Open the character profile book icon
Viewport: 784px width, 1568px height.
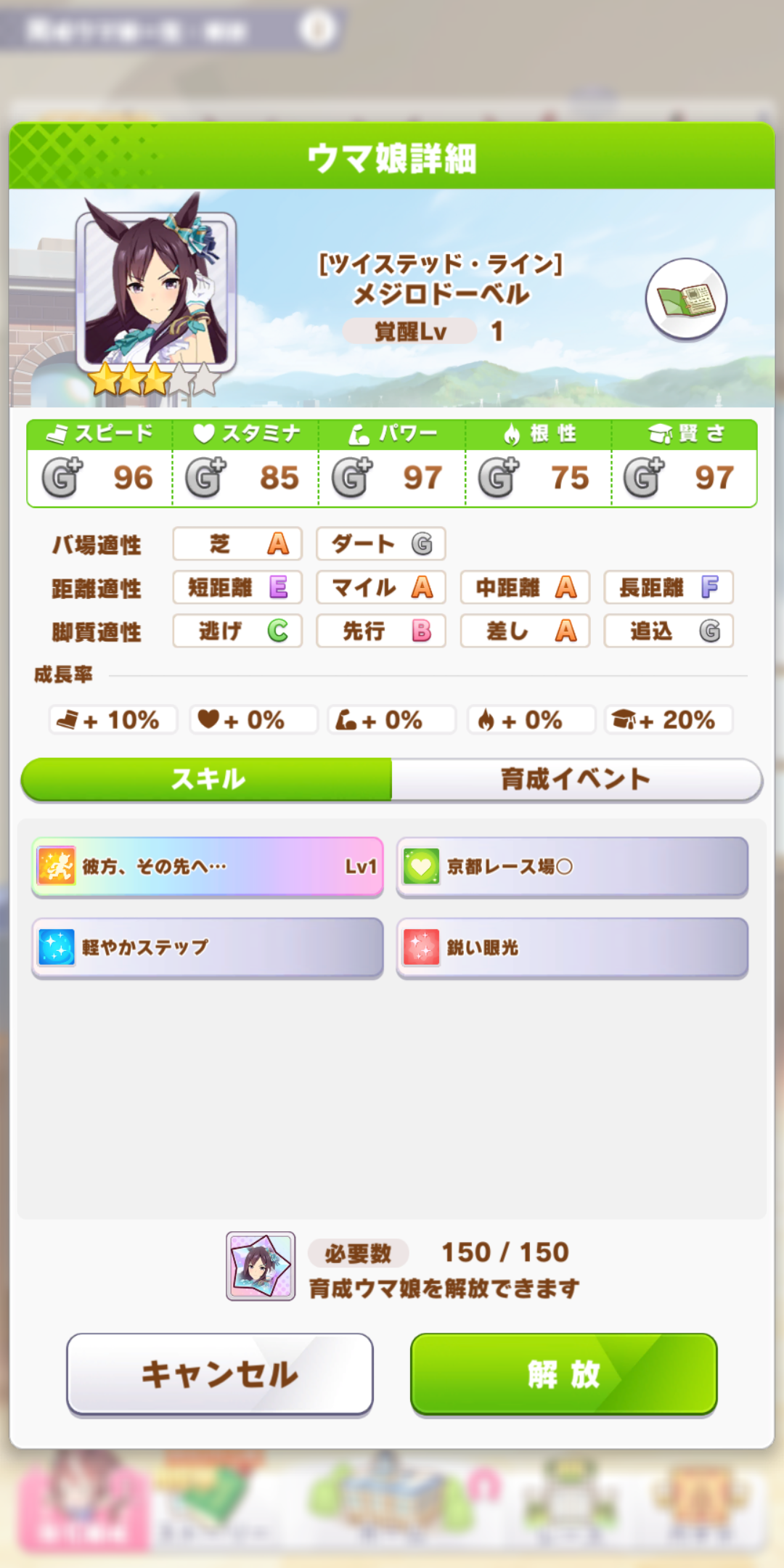click(686, 299)
